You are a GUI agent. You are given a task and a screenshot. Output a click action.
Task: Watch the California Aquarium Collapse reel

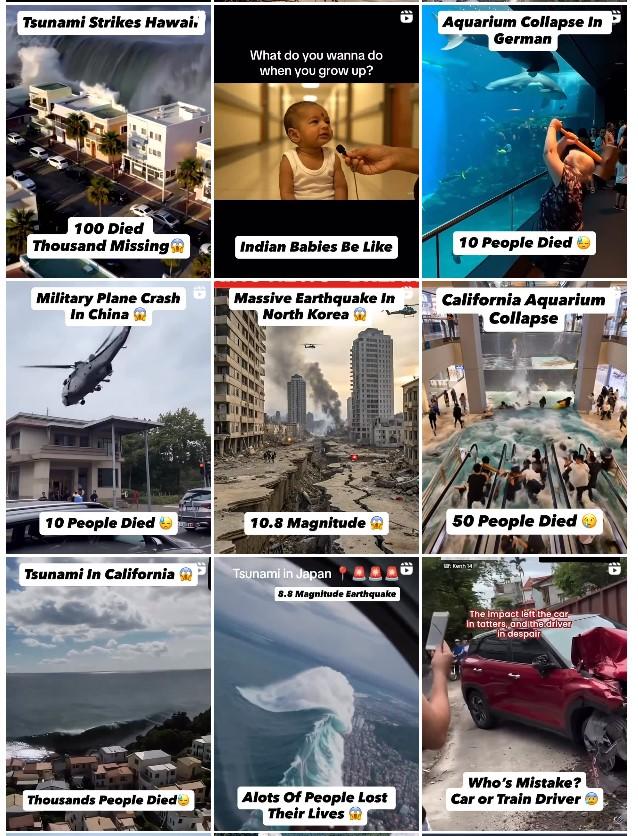click(x=524, y=416)
